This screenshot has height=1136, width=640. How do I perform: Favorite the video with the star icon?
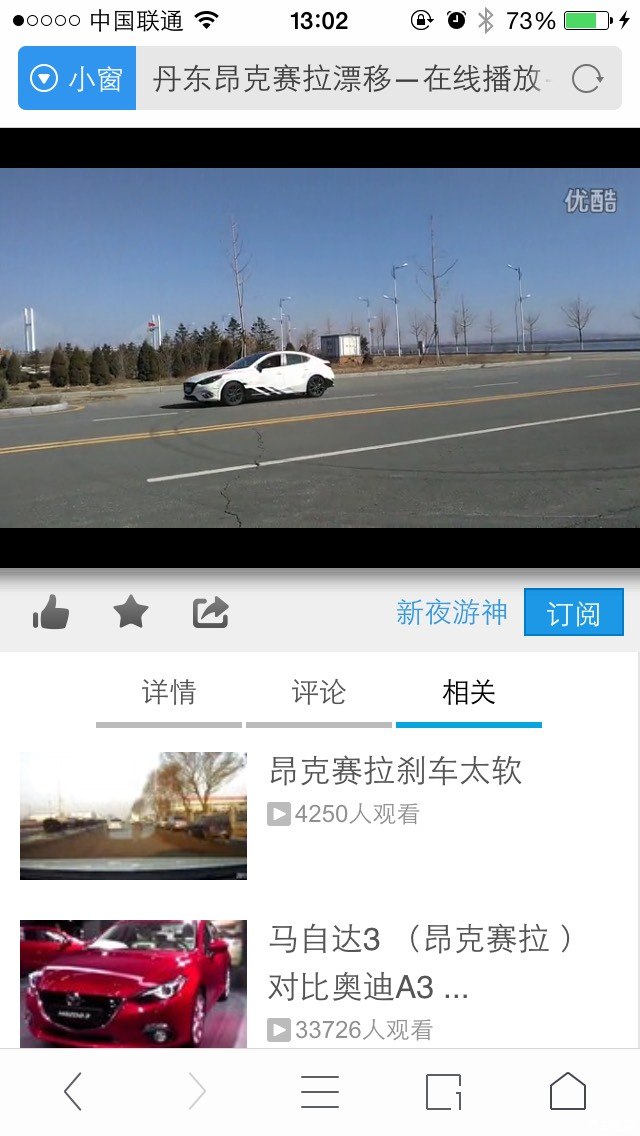click(x=131, y=612)
